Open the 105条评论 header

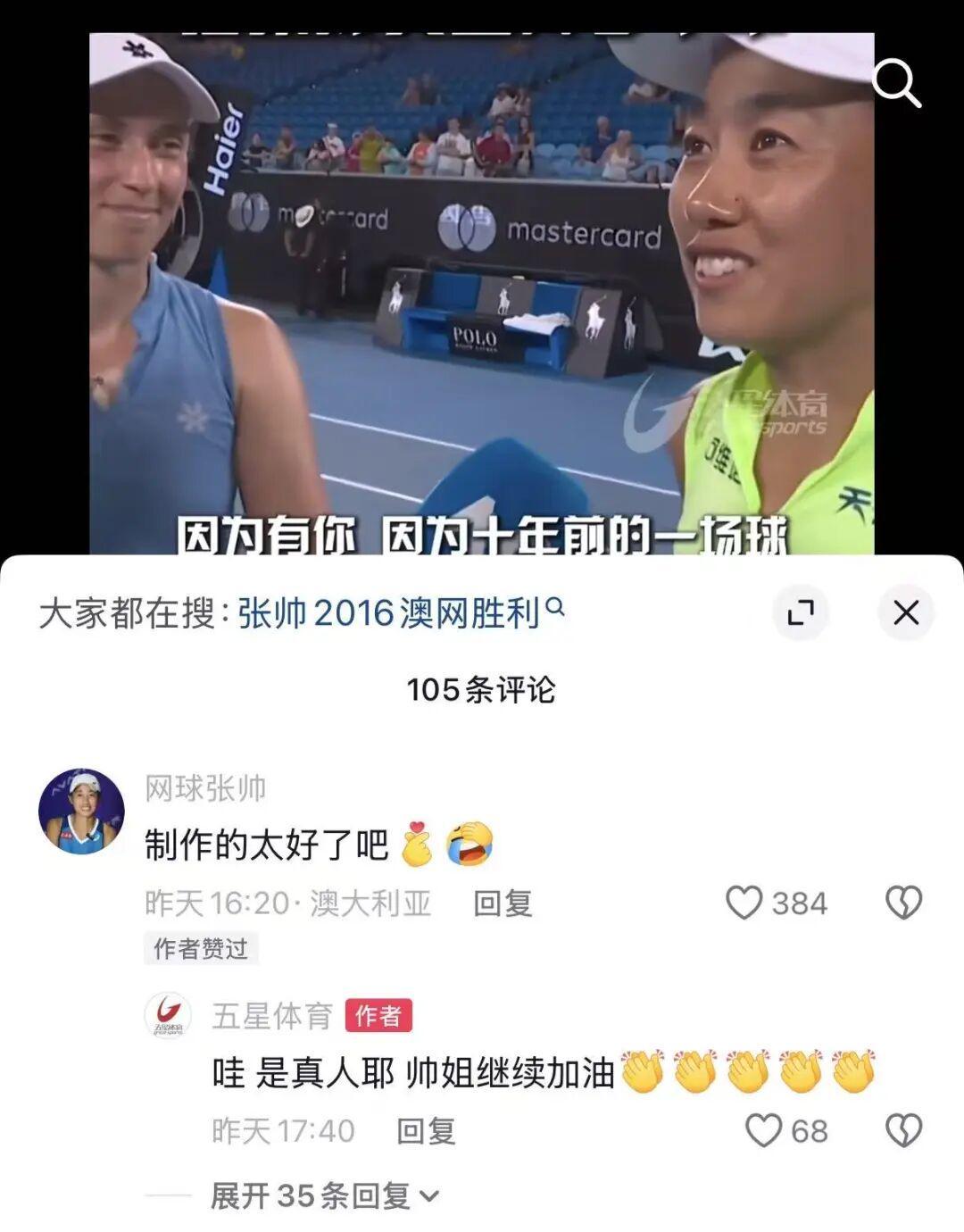482,690
